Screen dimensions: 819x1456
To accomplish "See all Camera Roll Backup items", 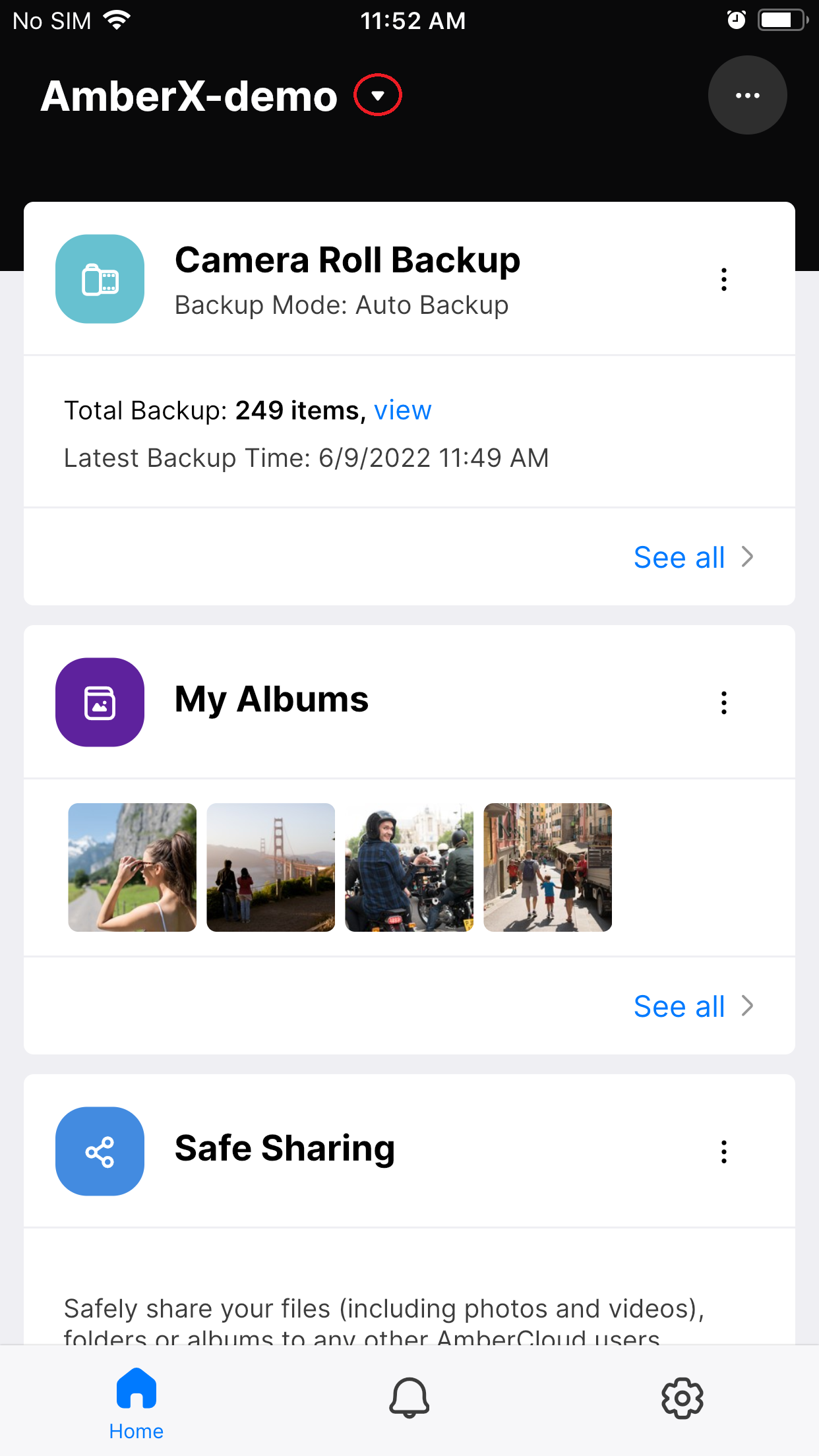I will click(693, 557).
